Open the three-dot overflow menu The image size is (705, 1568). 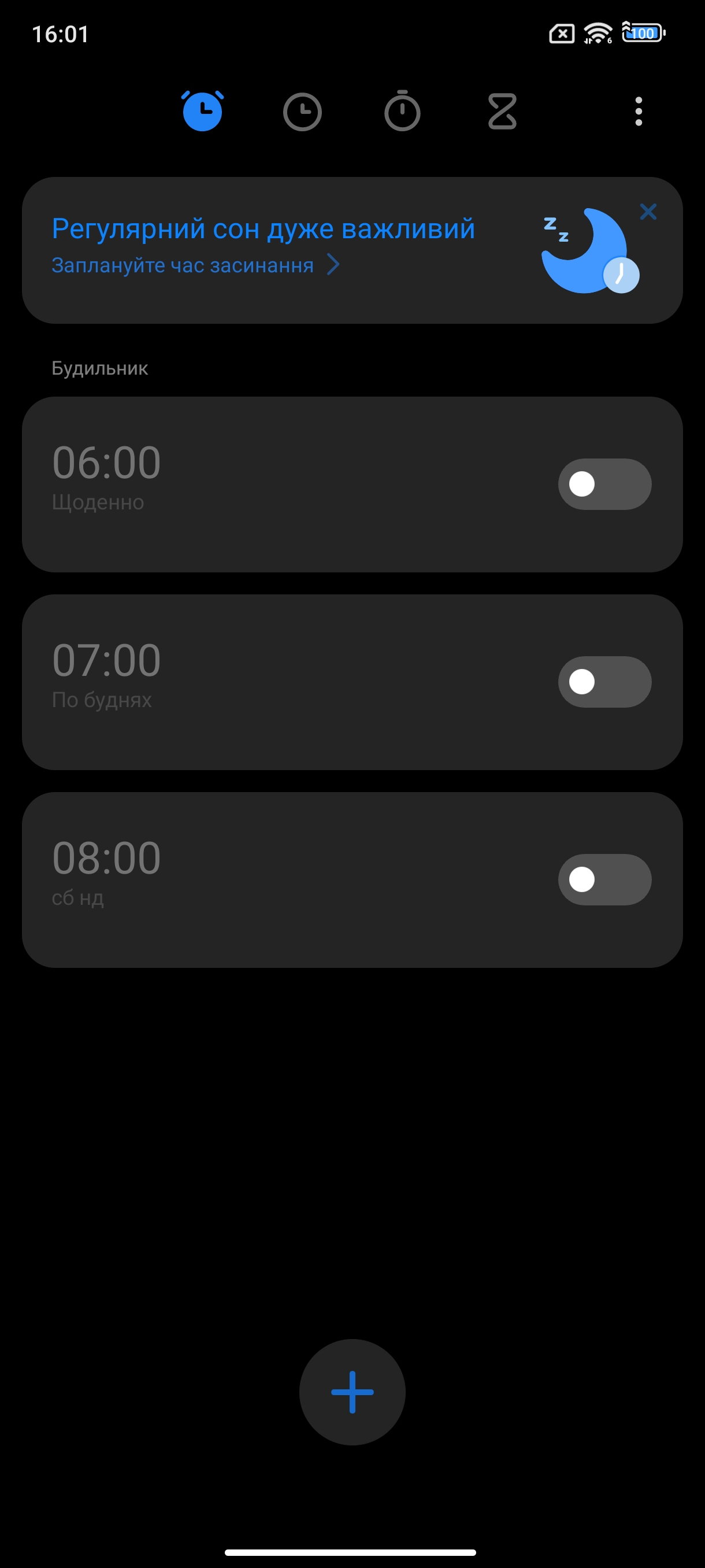(638, 112)
